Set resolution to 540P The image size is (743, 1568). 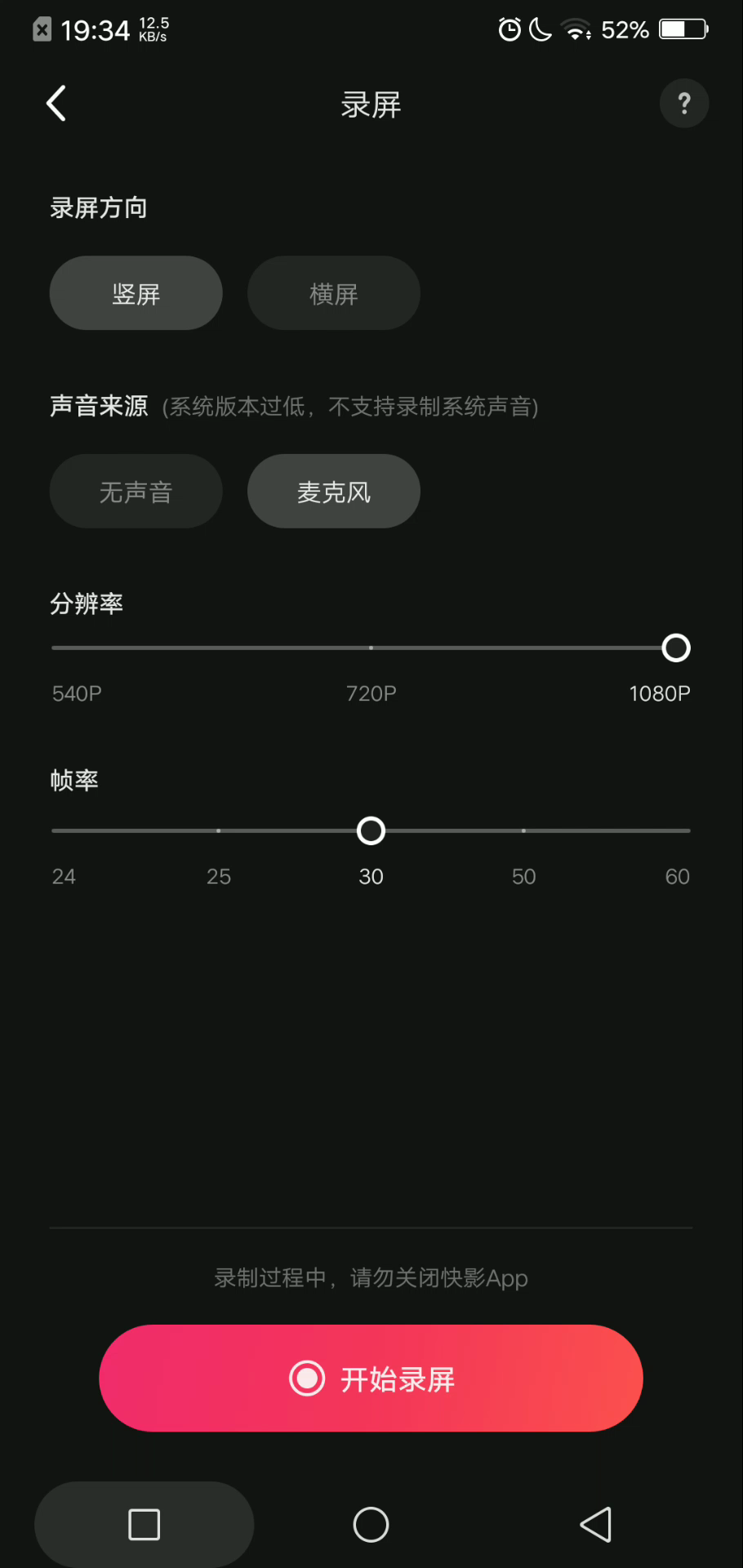(x=54, y=648)
